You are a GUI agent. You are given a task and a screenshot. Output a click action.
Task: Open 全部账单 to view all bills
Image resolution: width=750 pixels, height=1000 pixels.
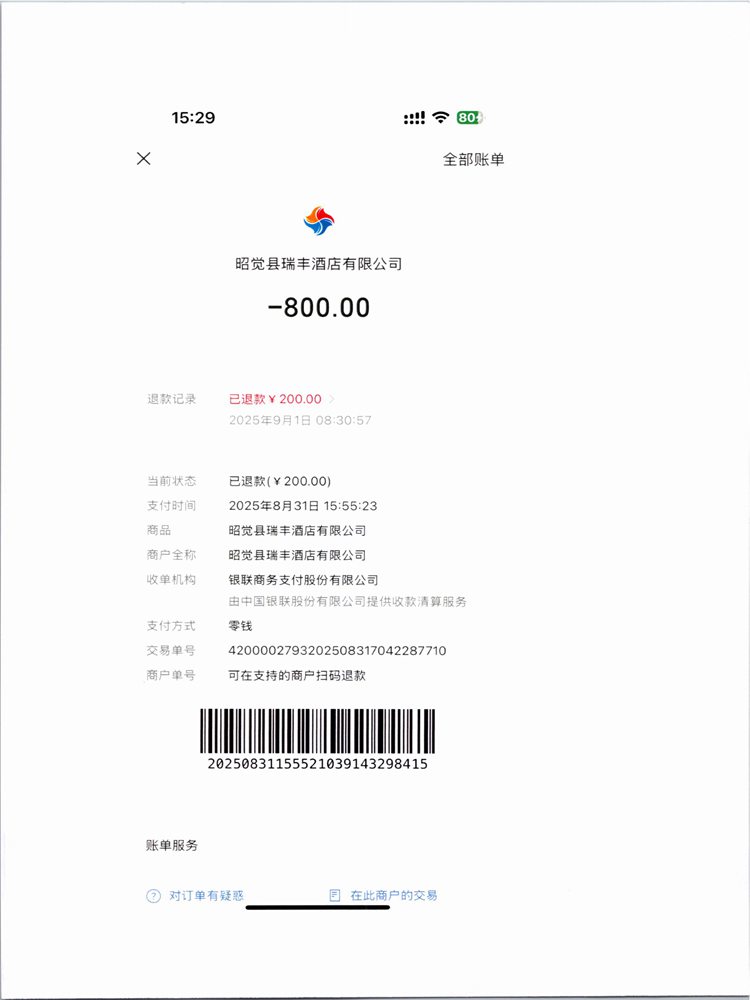point(473,159)
